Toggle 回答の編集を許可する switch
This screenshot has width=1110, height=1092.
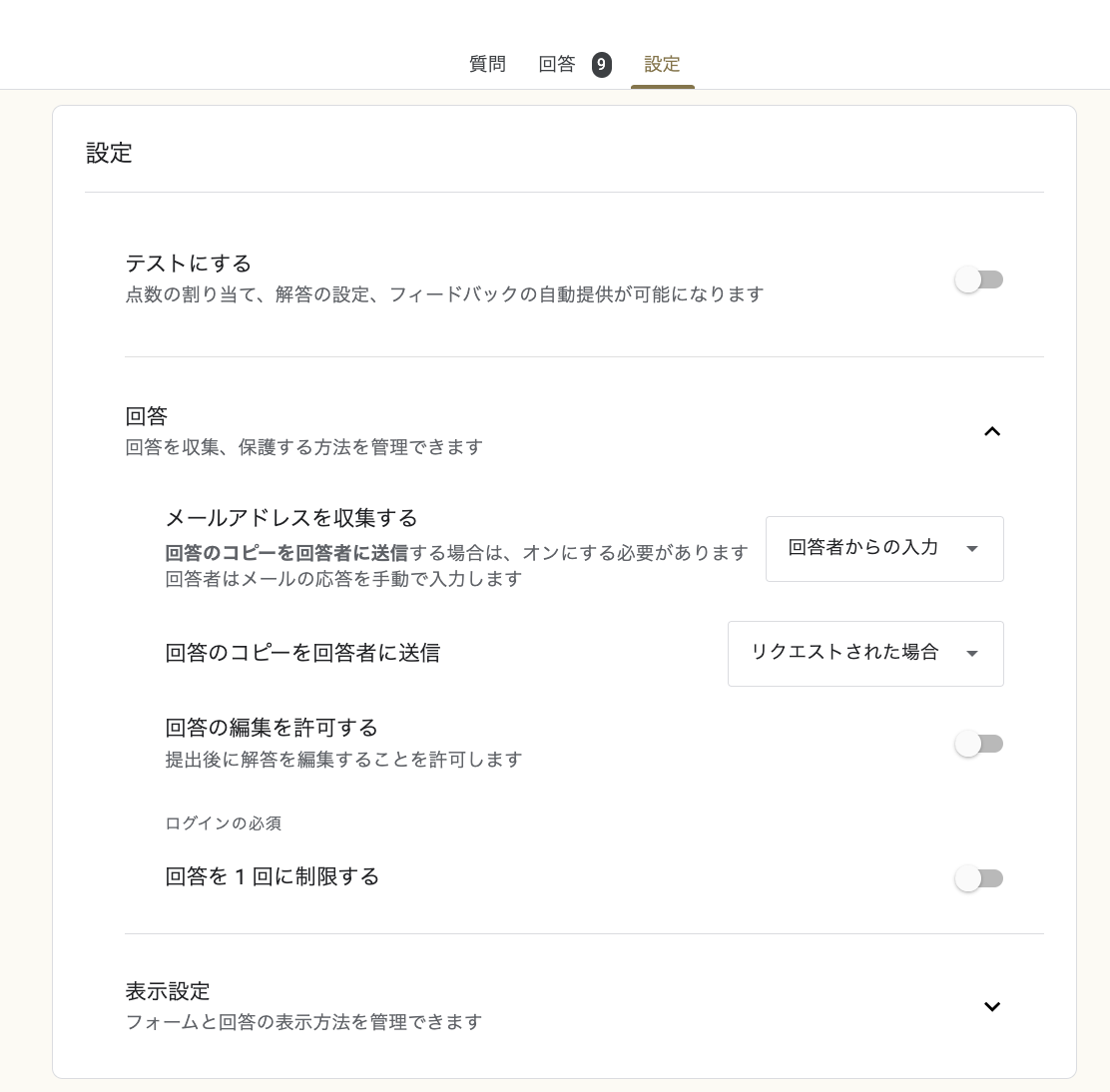(978, 744)
